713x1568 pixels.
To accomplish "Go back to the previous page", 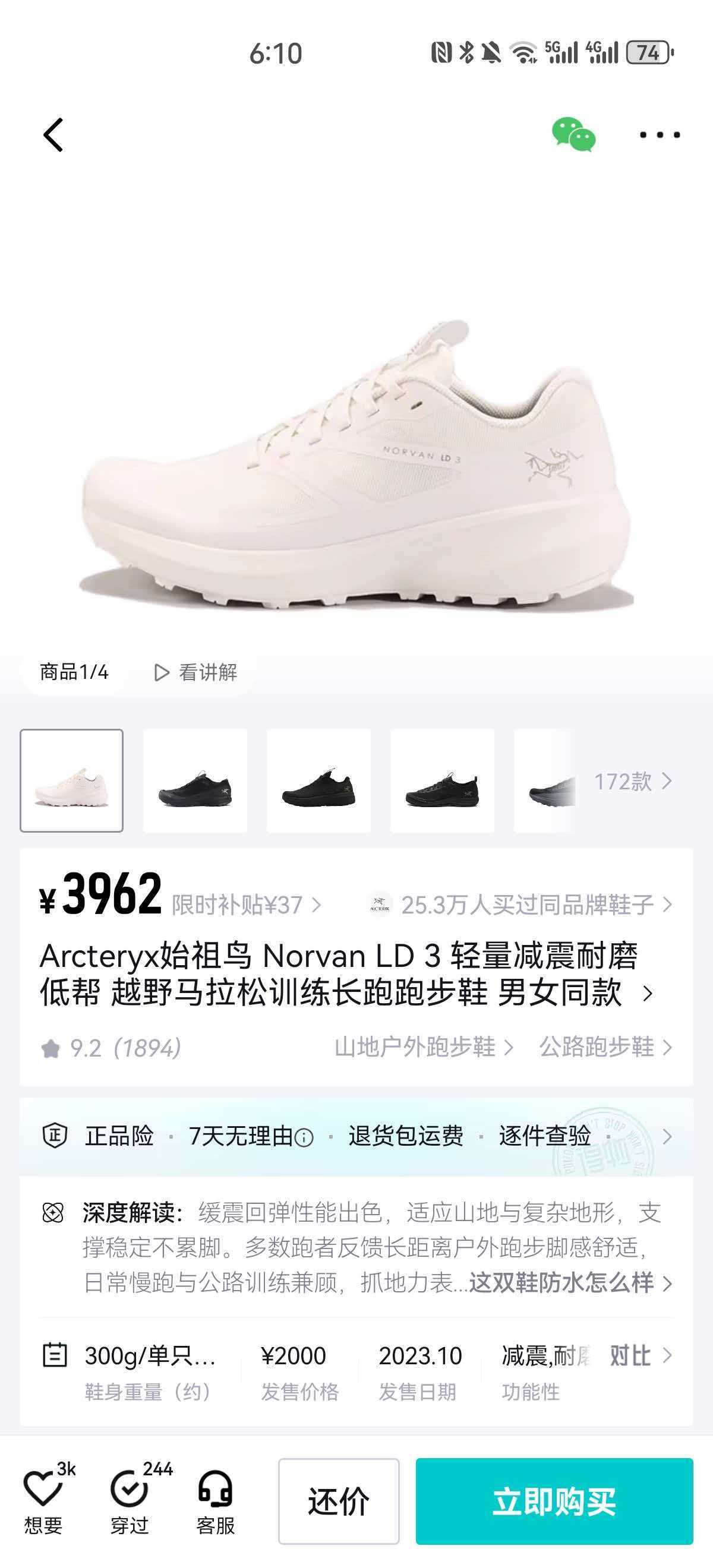I will 53,134.
